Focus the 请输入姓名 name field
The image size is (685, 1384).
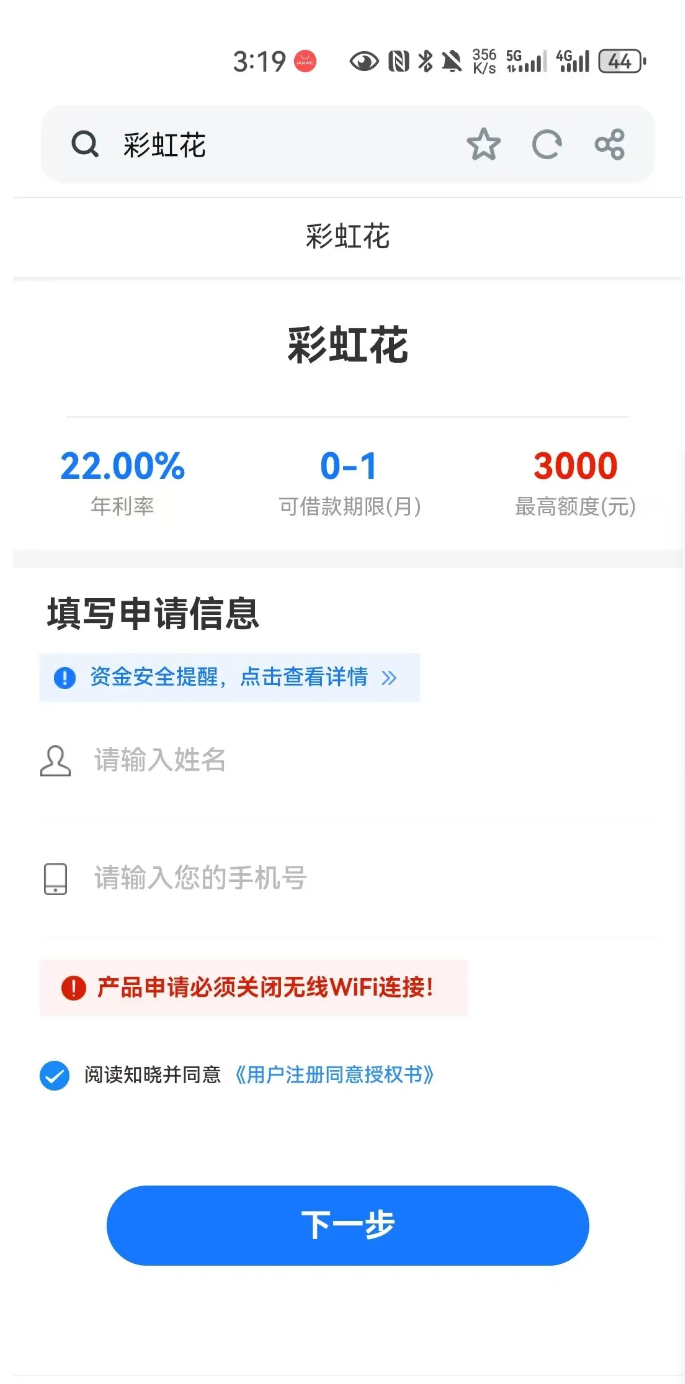pyautogui.click(x=348, y=760)
